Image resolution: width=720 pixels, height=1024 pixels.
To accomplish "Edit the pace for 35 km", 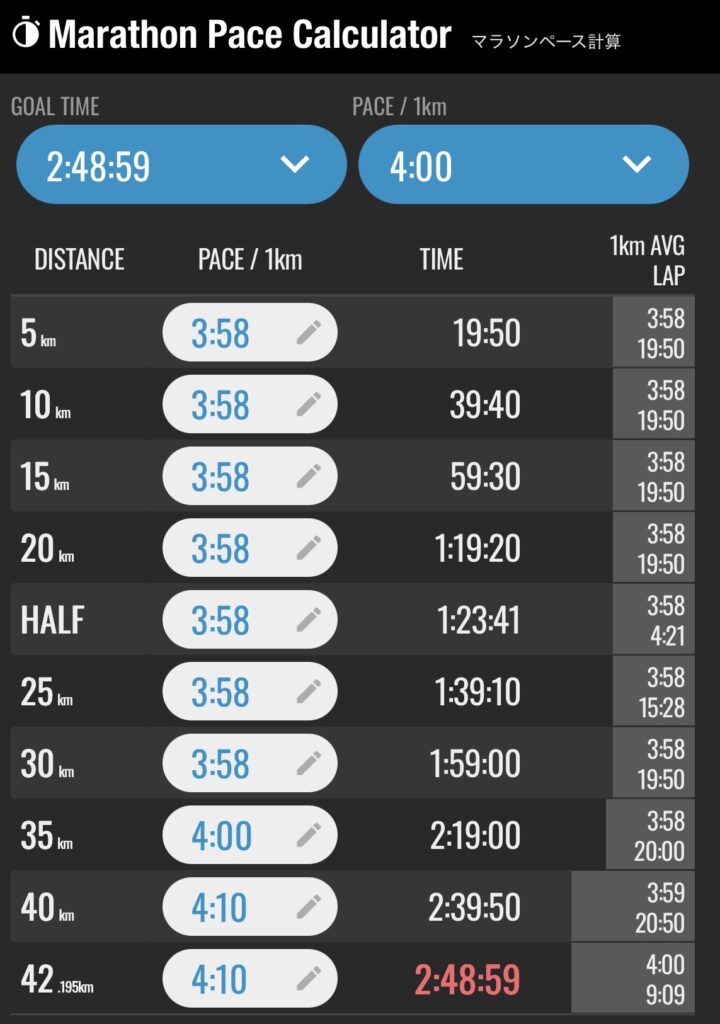I will coord(250,835).
